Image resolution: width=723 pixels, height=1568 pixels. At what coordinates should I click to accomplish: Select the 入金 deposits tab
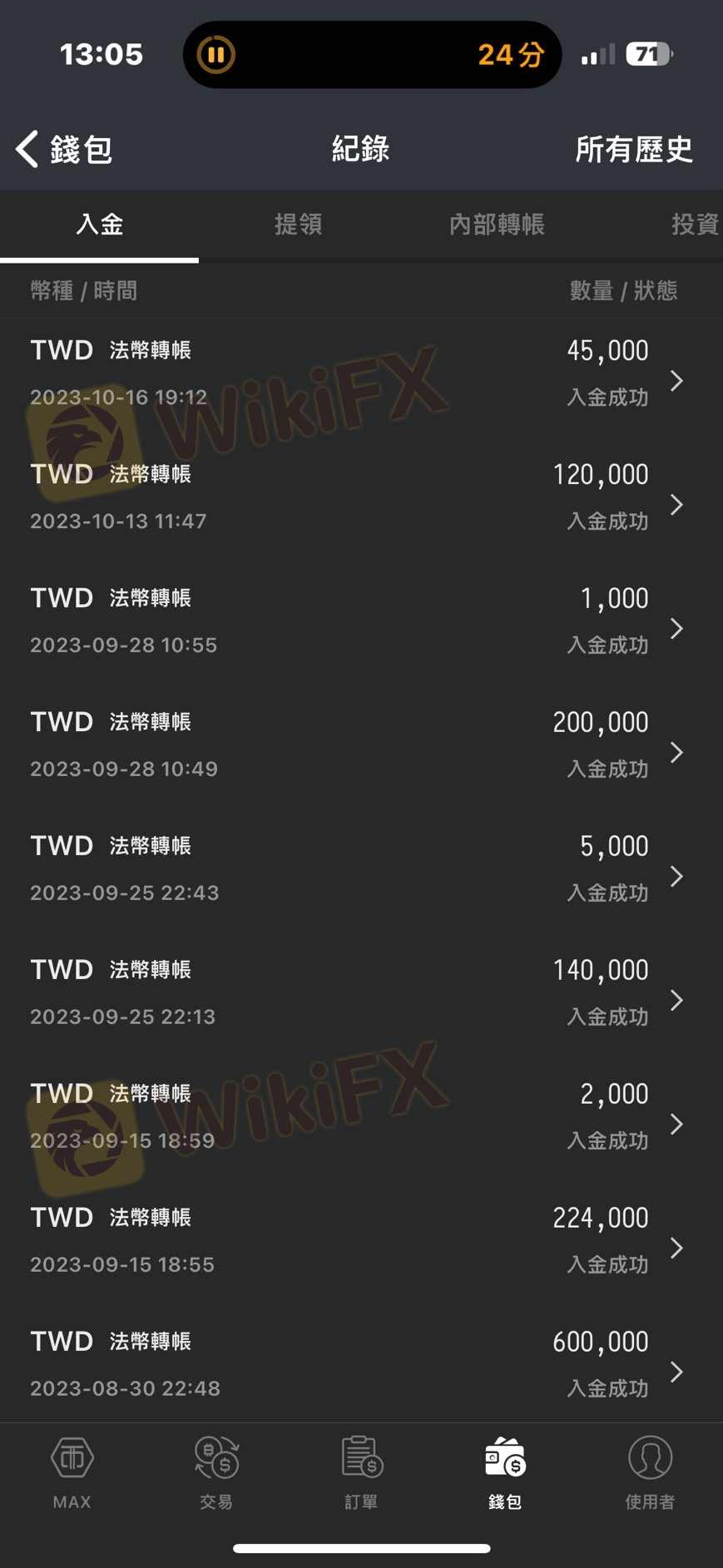(100, 225)
